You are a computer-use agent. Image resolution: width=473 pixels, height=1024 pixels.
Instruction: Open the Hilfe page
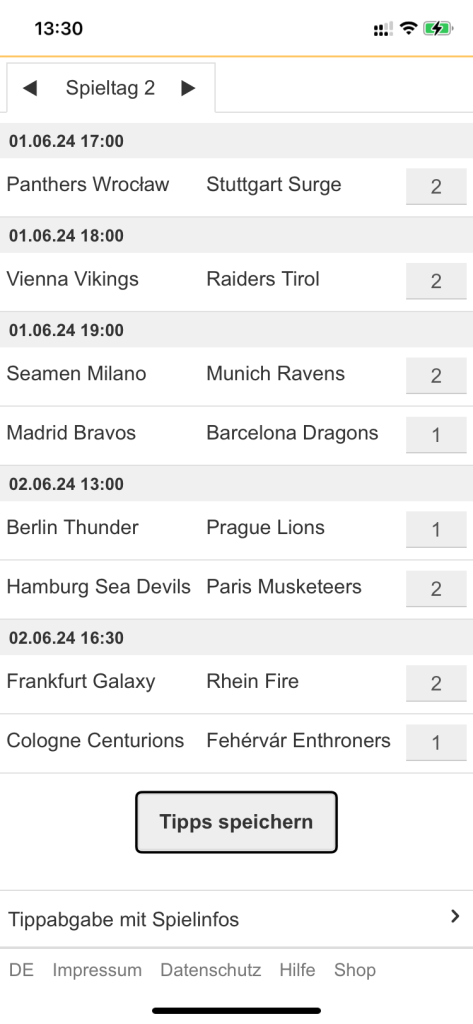coord(297,970)
